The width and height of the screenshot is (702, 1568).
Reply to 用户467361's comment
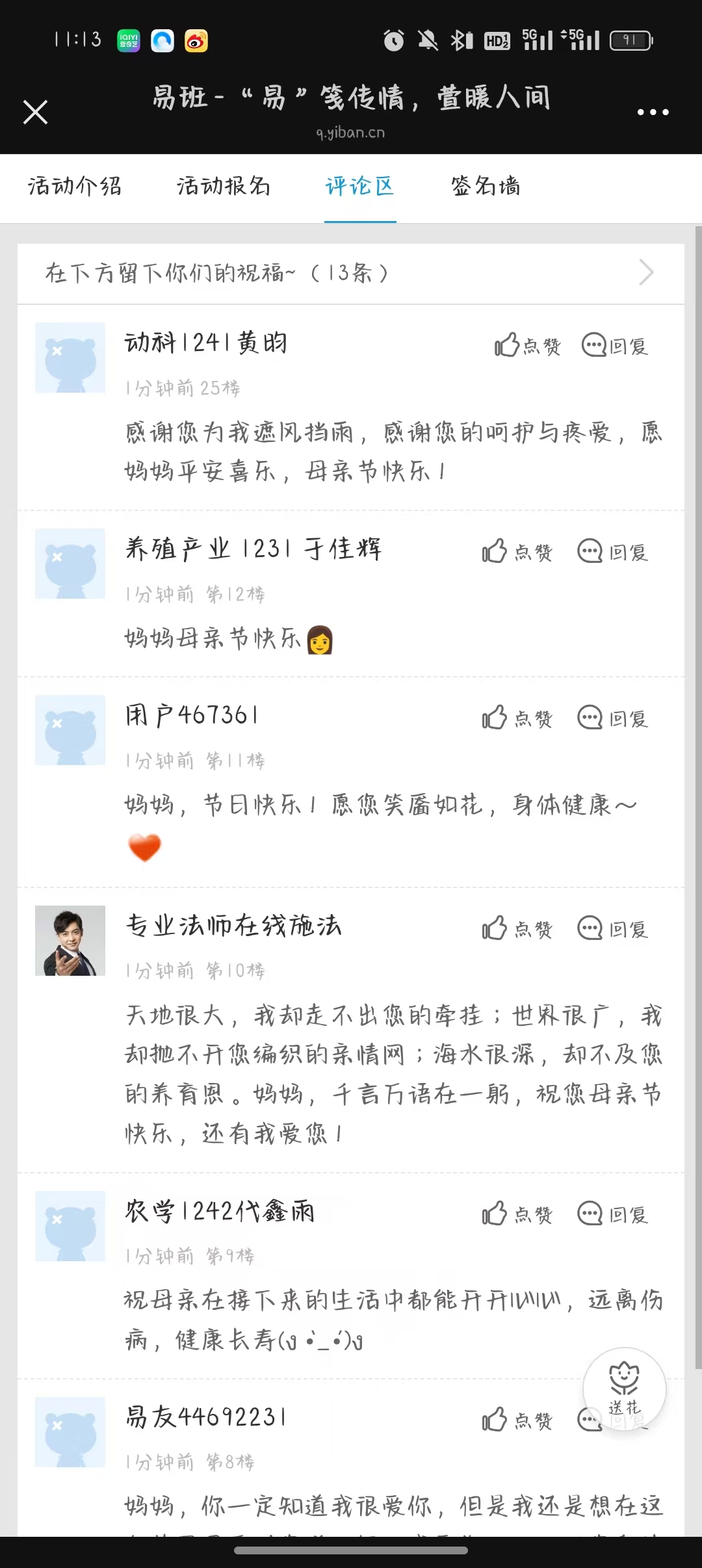pos(613,718)
